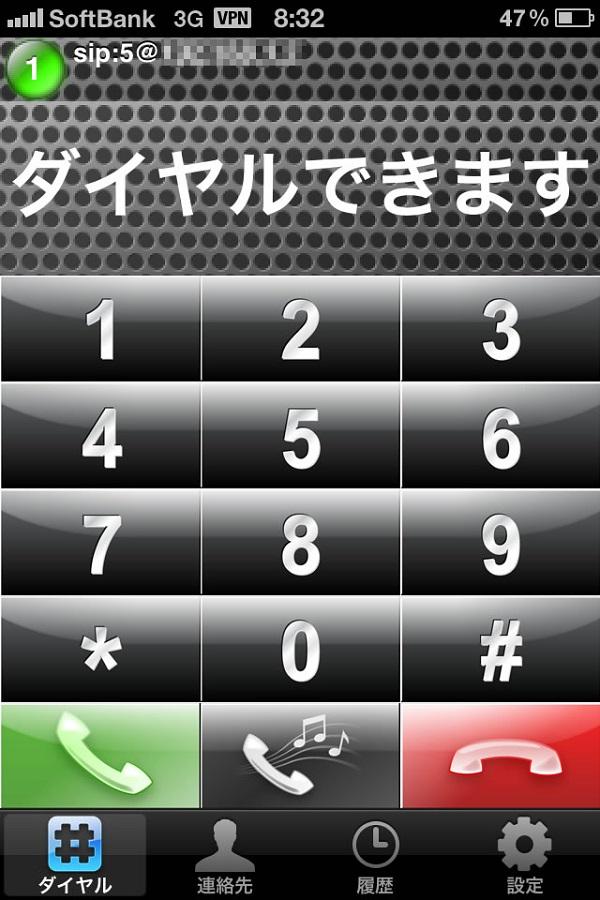Tap keypad digit 6

point(500,437)
